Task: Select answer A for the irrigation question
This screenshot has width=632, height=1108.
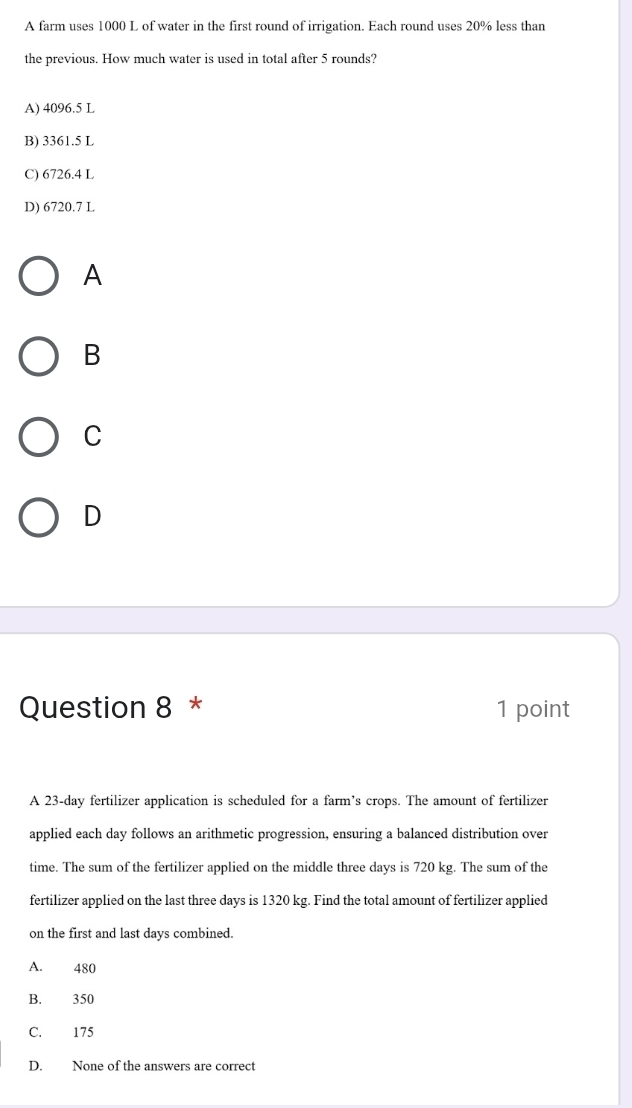Action: point(39,275)
